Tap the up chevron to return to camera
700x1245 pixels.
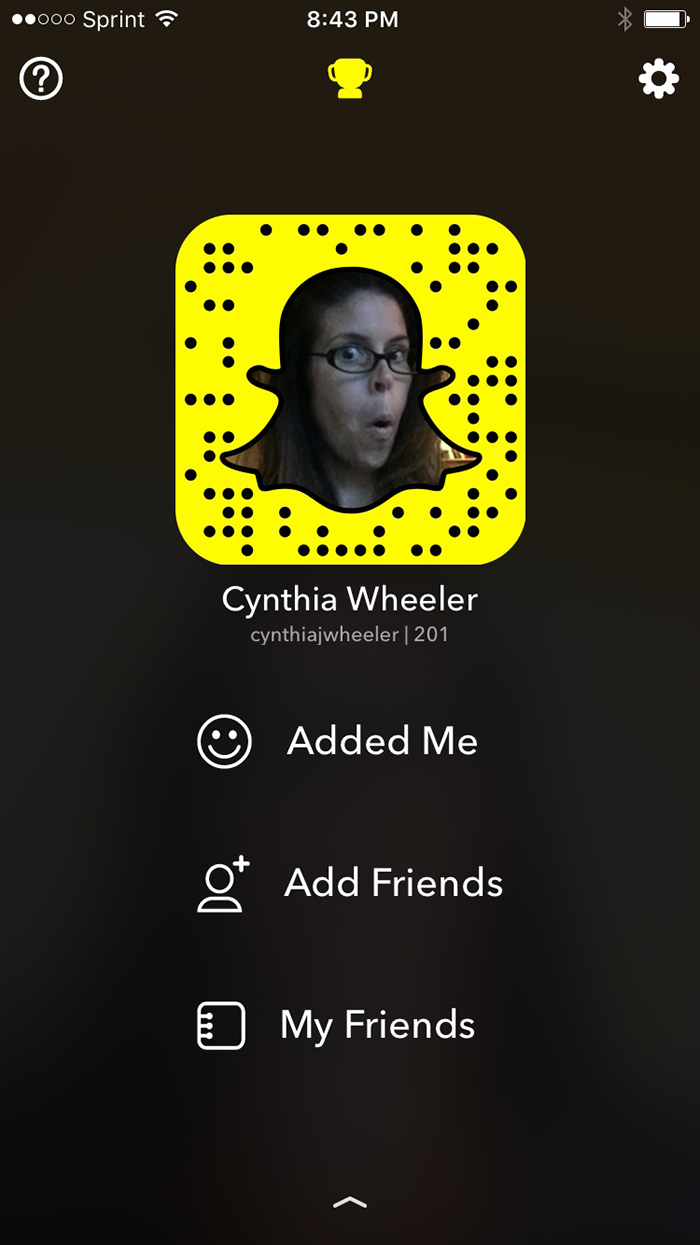350,1203
